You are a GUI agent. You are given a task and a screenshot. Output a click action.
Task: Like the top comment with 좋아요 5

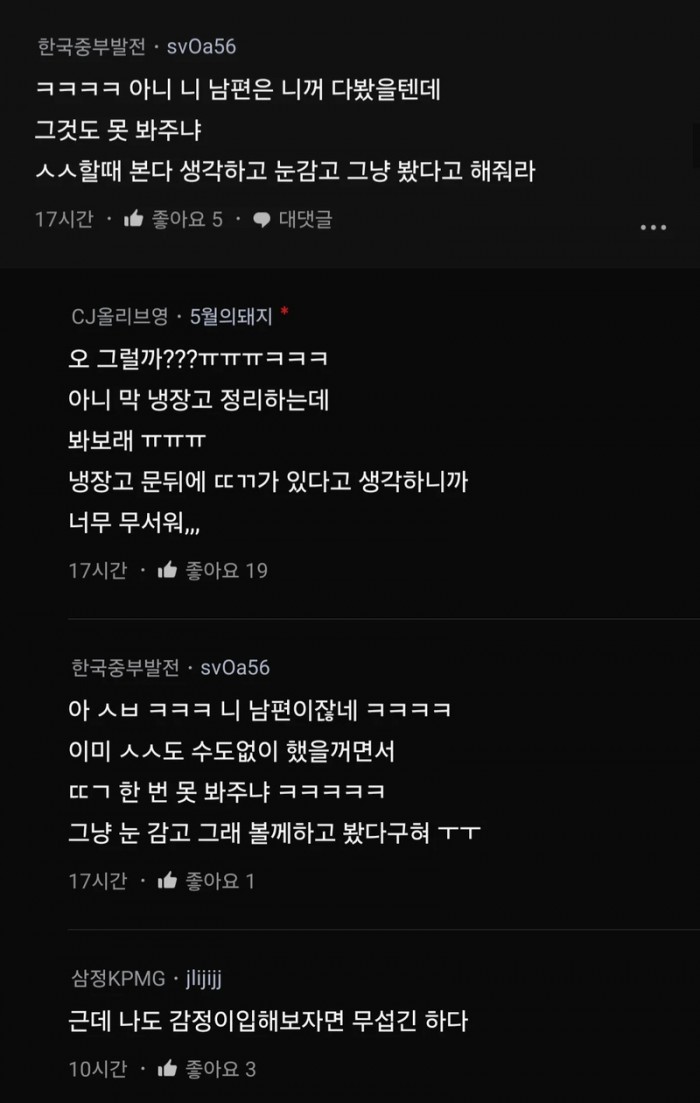click(x=134, y=219)
